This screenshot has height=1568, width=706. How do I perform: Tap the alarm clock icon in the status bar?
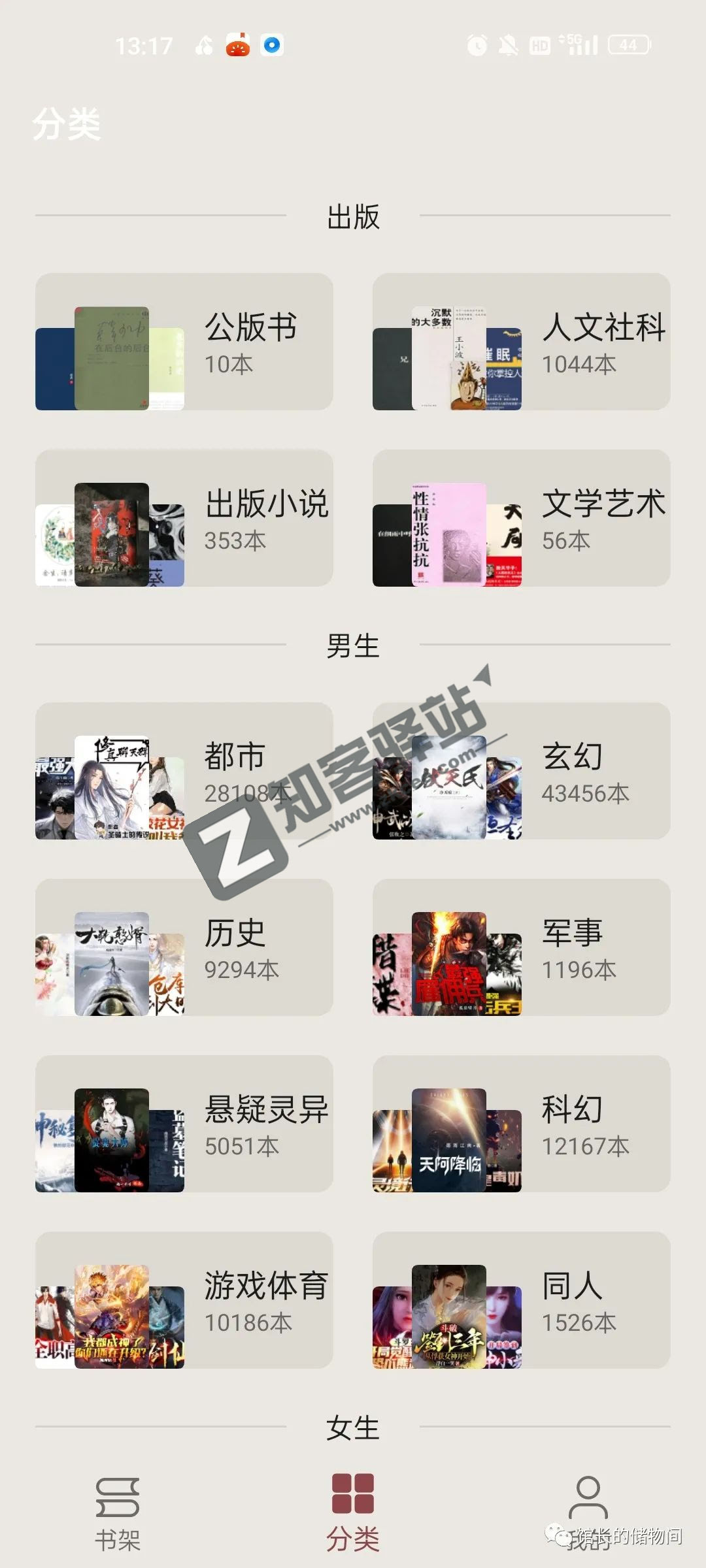click(x=477, y=44)
